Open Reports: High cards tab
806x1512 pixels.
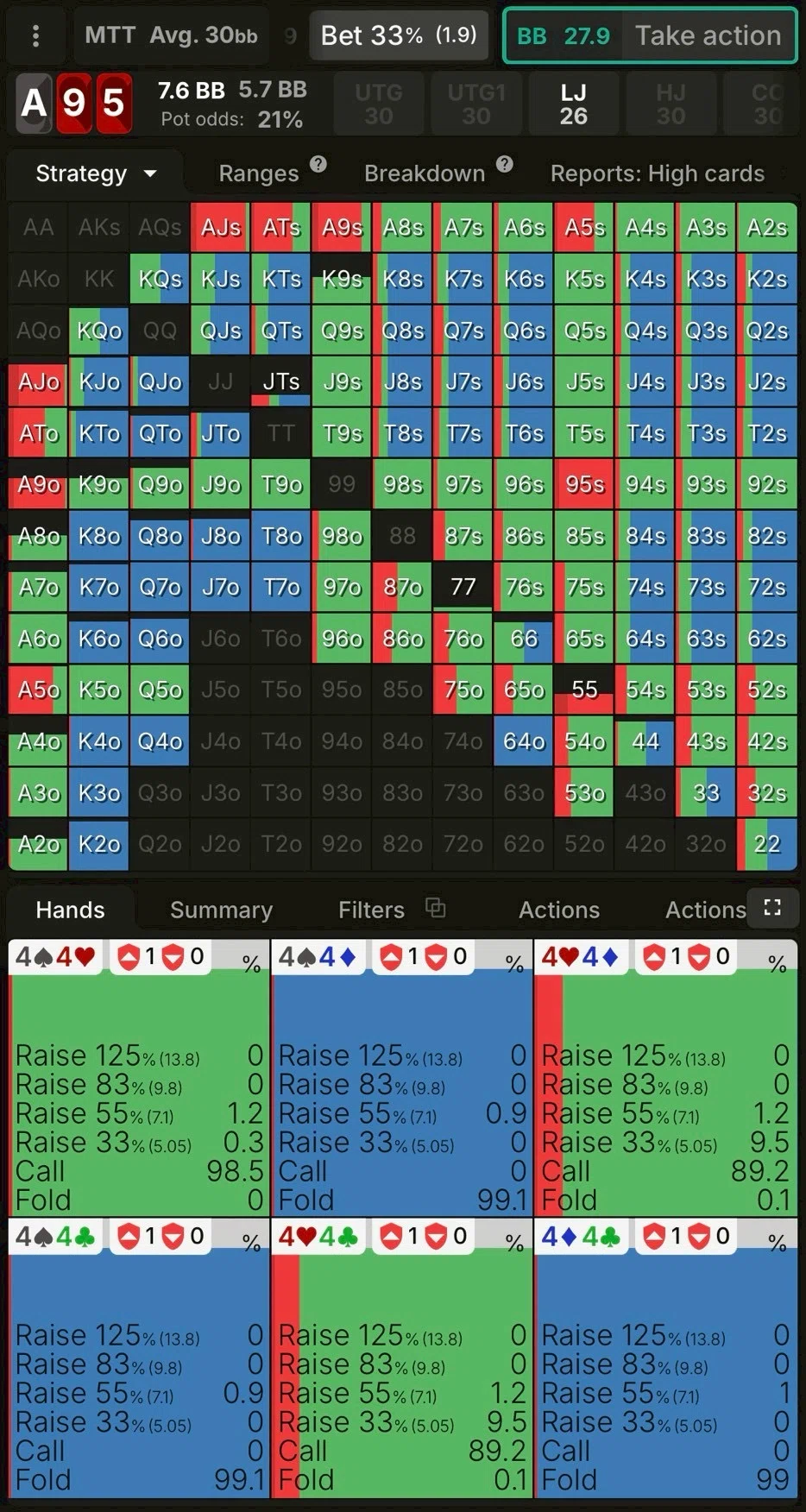658,173
